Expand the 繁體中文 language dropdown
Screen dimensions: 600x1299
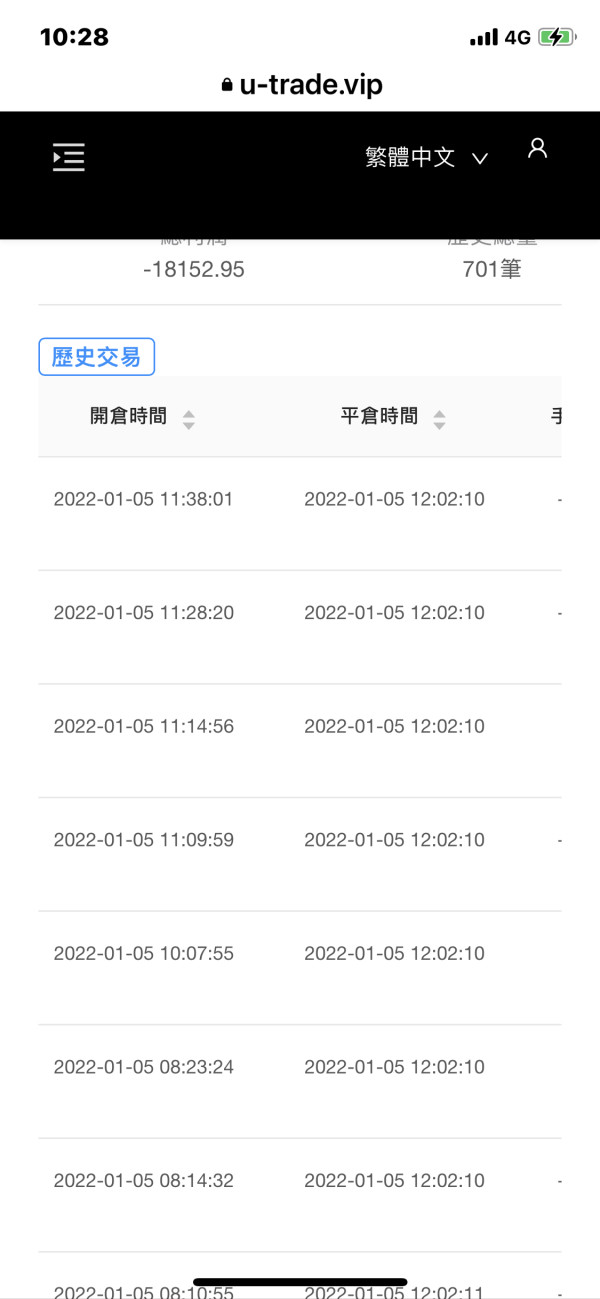[x=426, y=158]
